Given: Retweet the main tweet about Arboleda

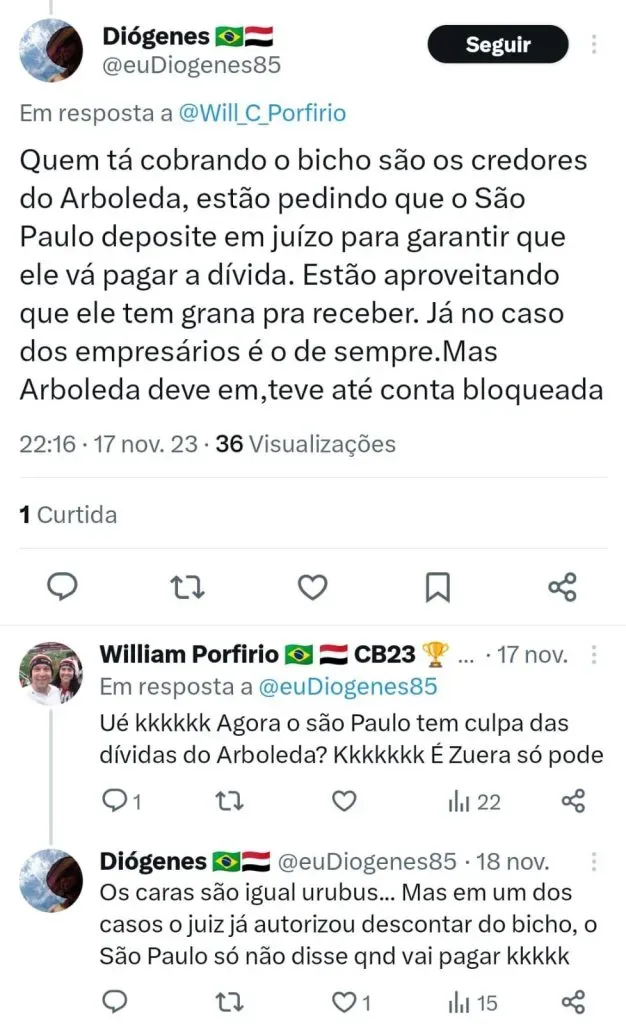Looking at the screenshot, I should tap(187, 586).
